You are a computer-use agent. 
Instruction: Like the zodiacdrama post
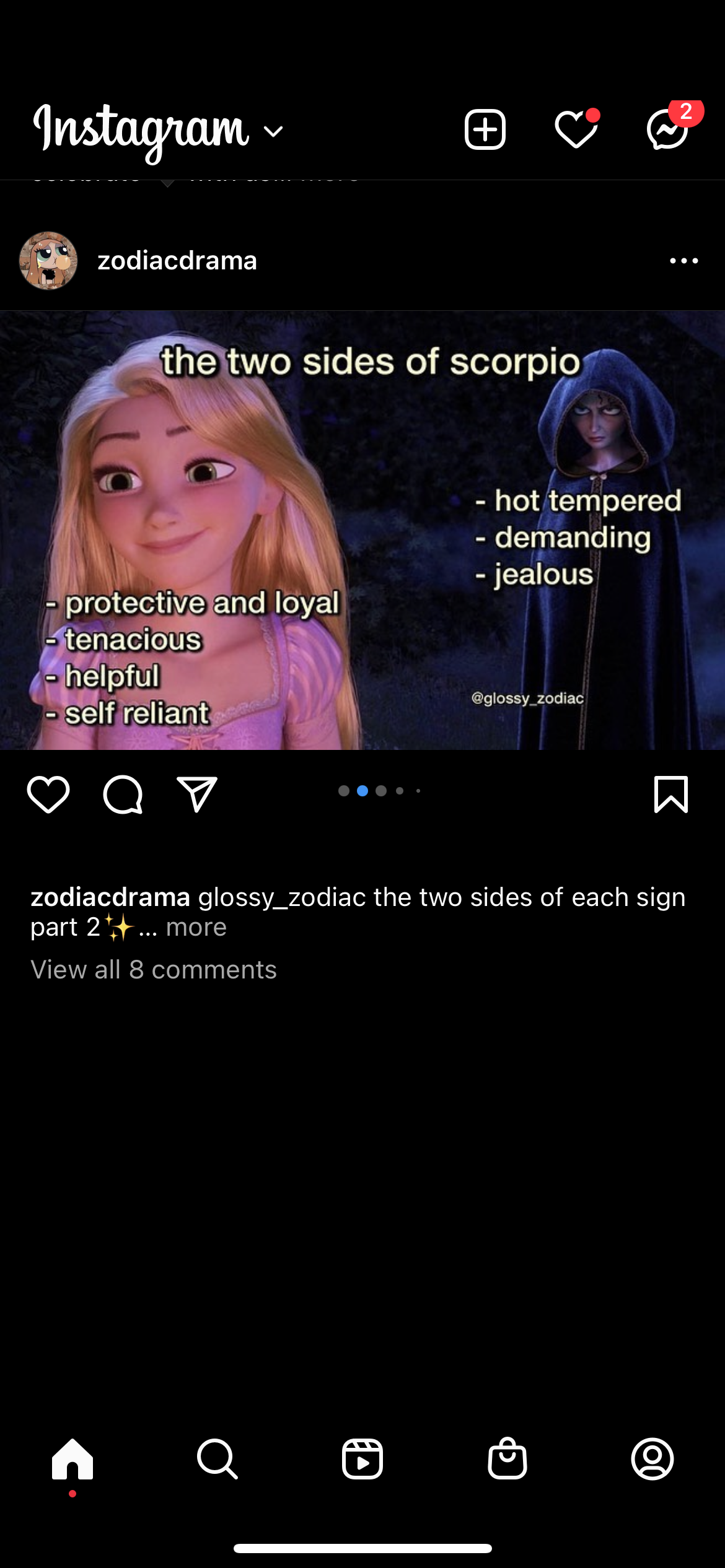tap(48, 794)
